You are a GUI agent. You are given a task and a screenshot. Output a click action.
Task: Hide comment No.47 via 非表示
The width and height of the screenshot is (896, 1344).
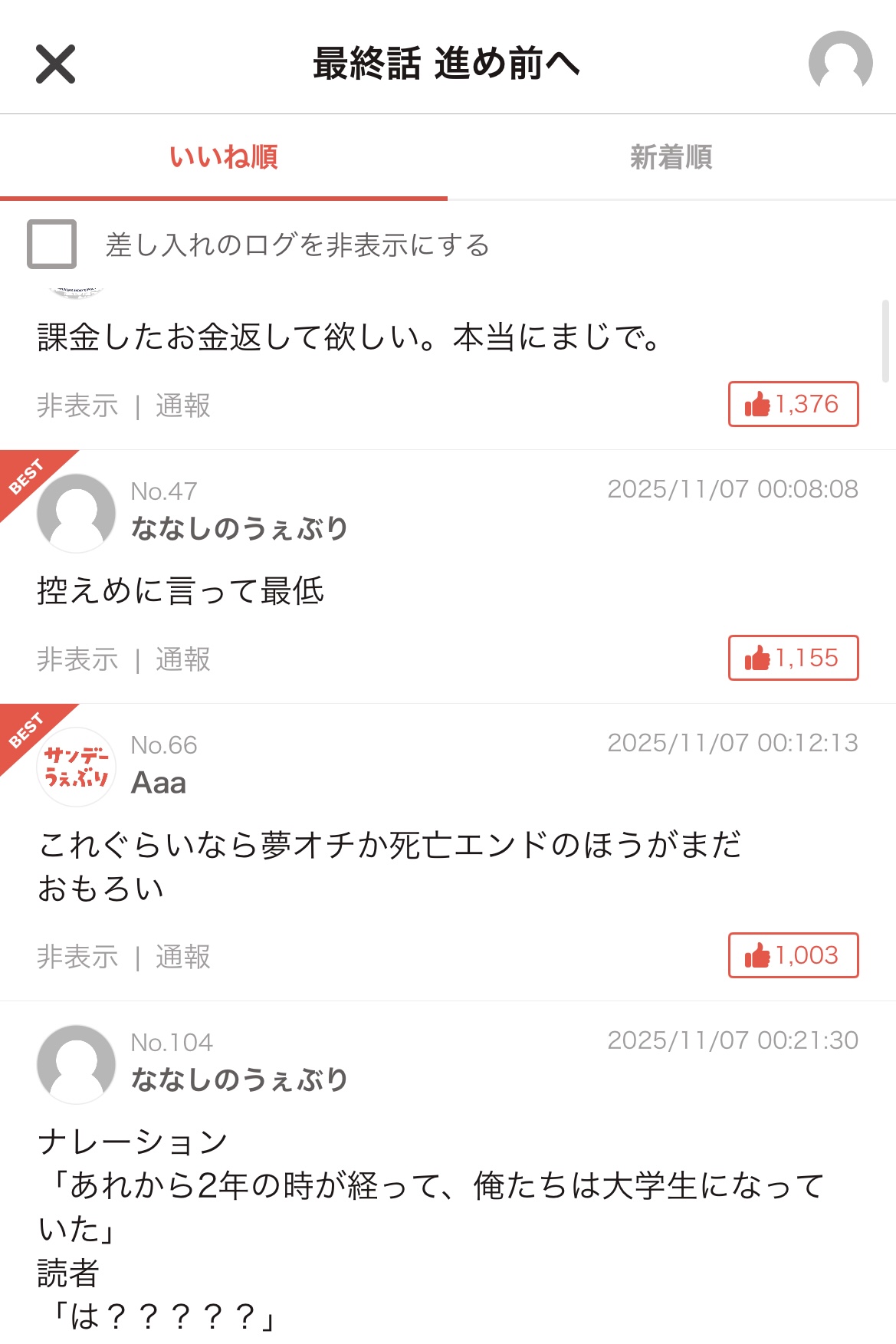(77, 659)
